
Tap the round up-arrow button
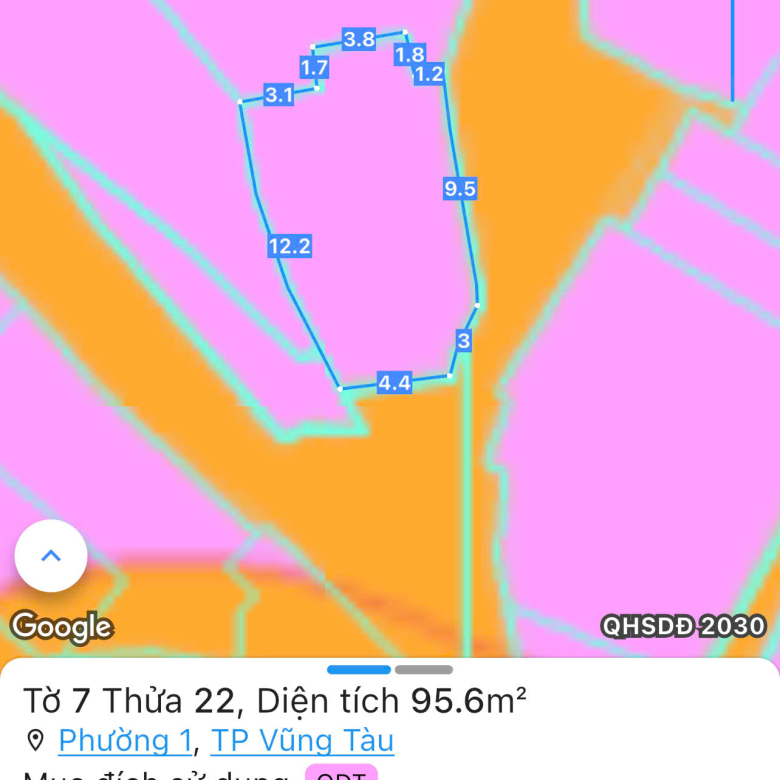pos(51,556)
